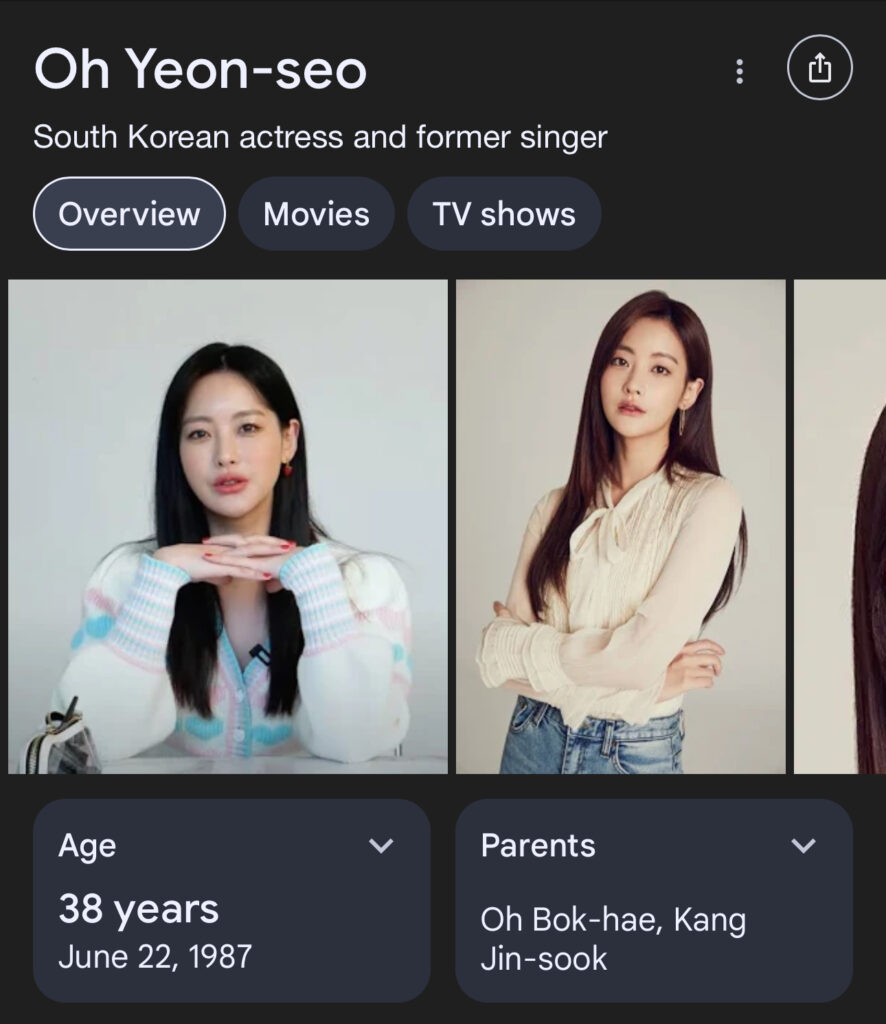Switch to the Movies chip
Screen dimensions: 886x1024
[x=316, y=214]
